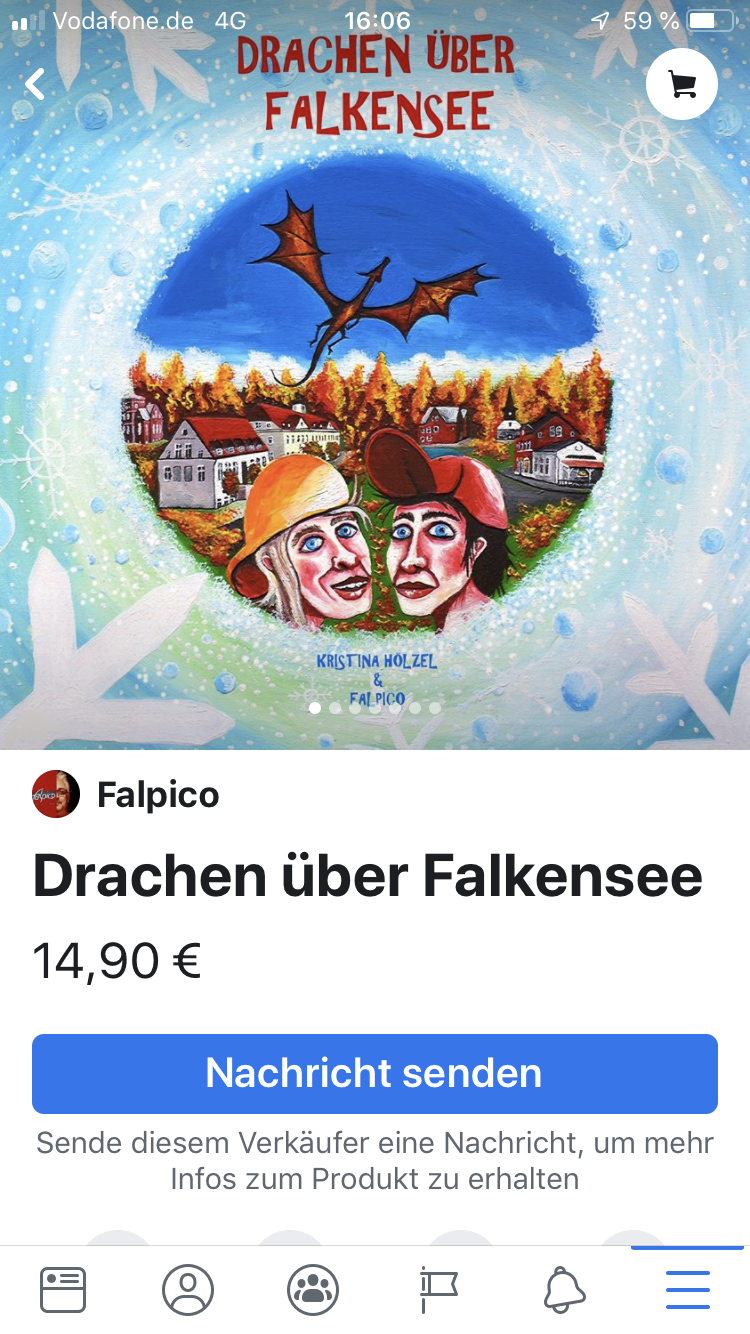Open the groups tab
The height and width of the screenshot is (1334, 750).
pos(313,1289)
